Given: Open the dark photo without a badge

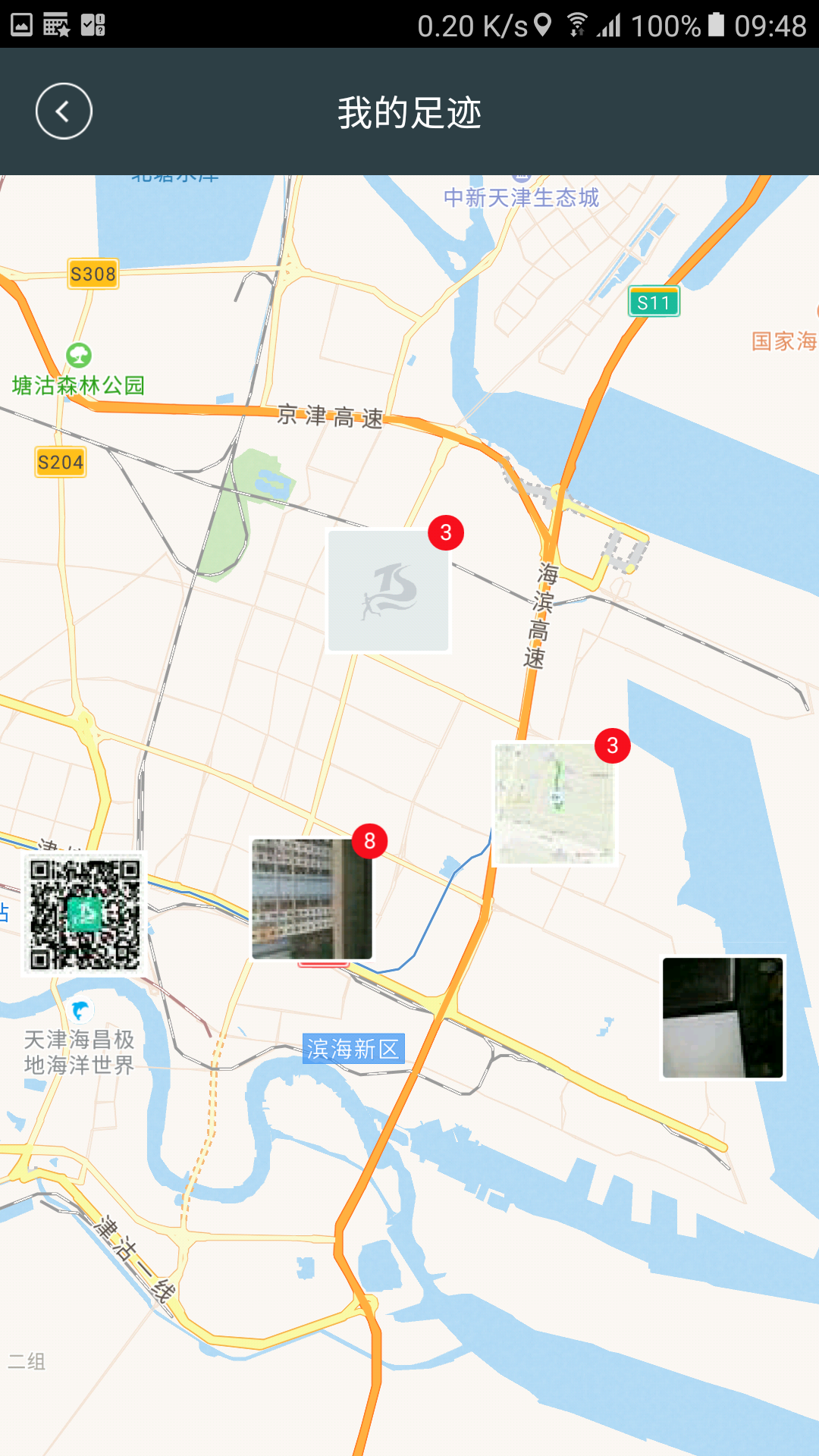Looking at the screenshot, I should 723,1017.
